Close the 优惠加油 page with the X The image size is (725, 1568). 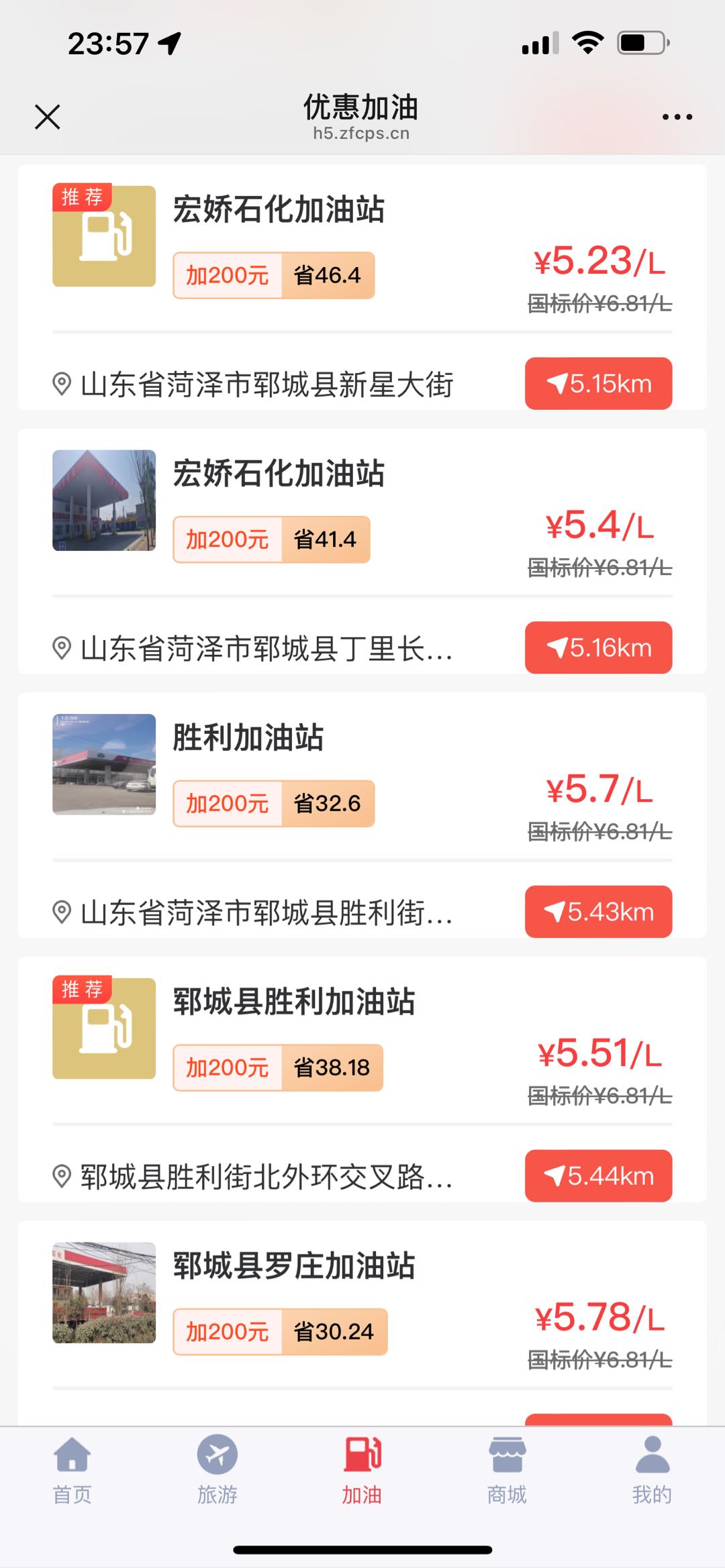tap(47, 115)
